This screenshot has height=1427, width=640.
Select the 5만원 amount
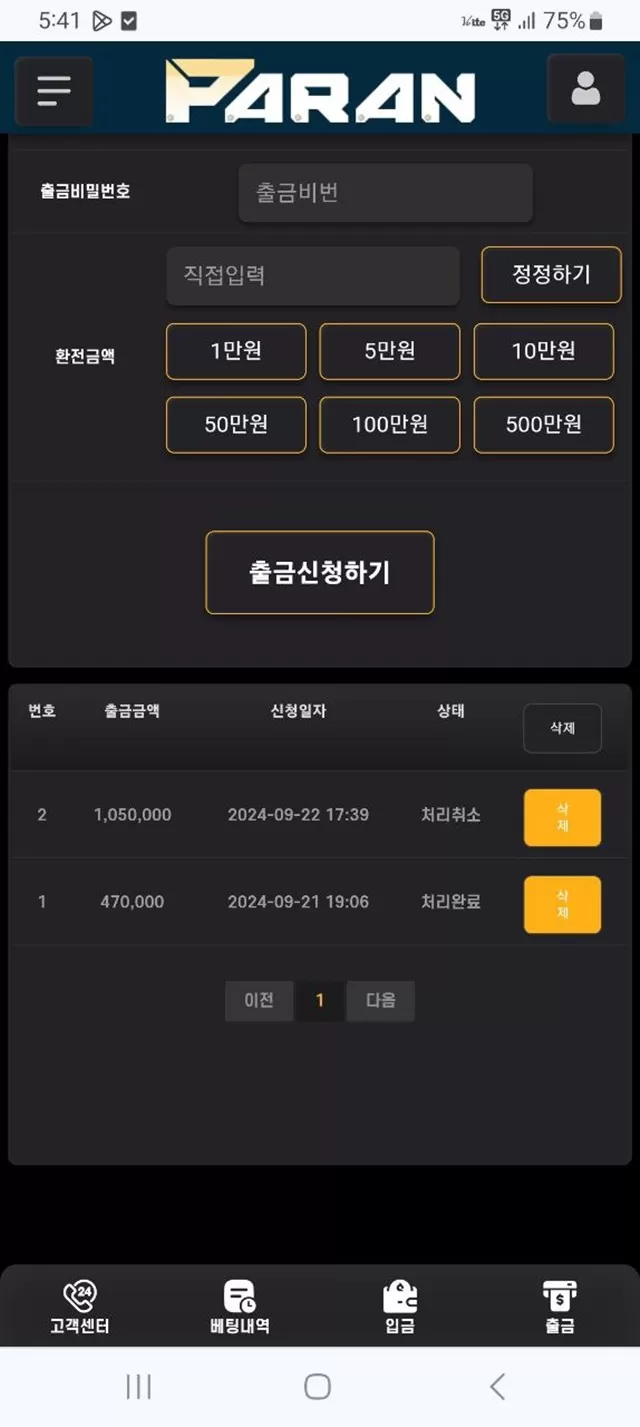(x=390, y=351)
